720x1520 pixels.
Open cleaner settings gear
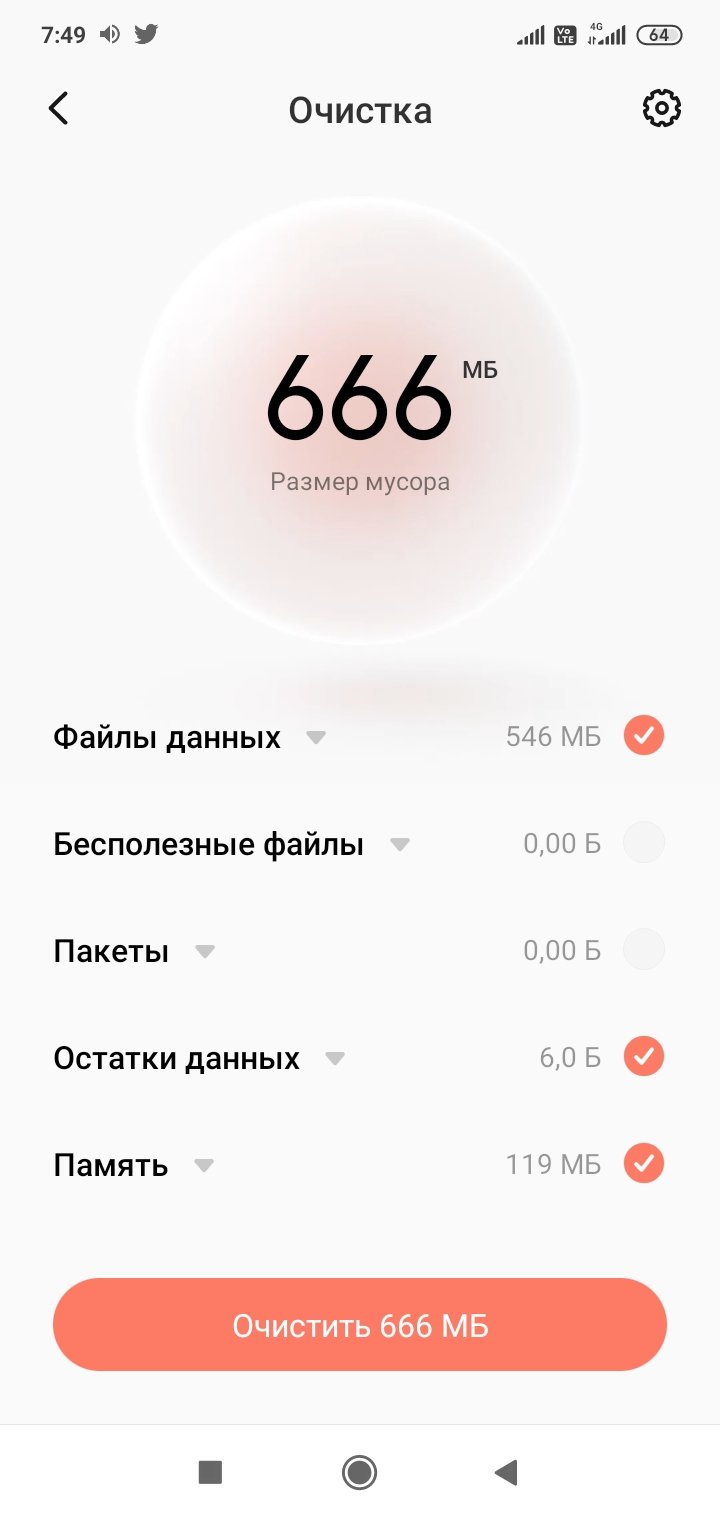tap(661, 108)
